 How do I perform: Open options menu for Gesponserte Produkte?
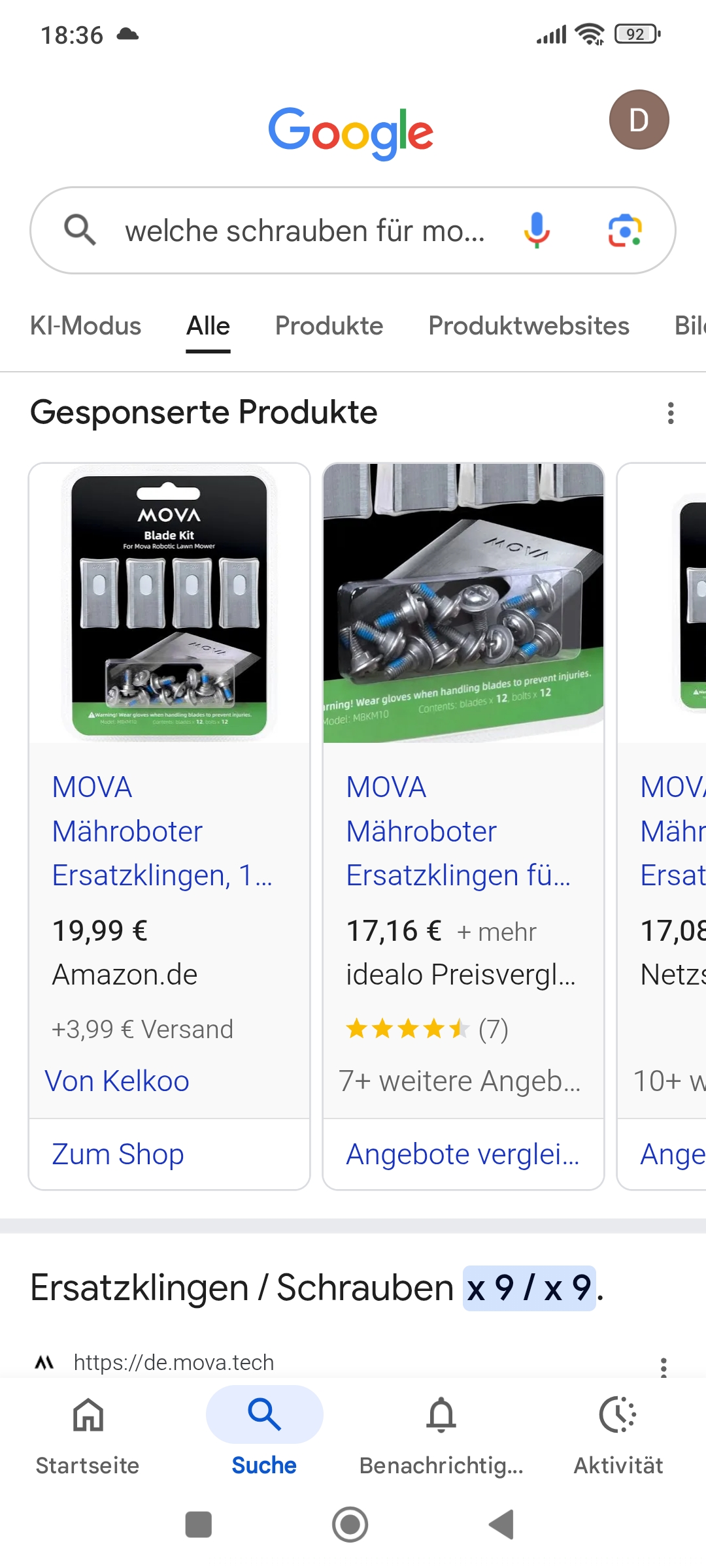pos(670,413)
